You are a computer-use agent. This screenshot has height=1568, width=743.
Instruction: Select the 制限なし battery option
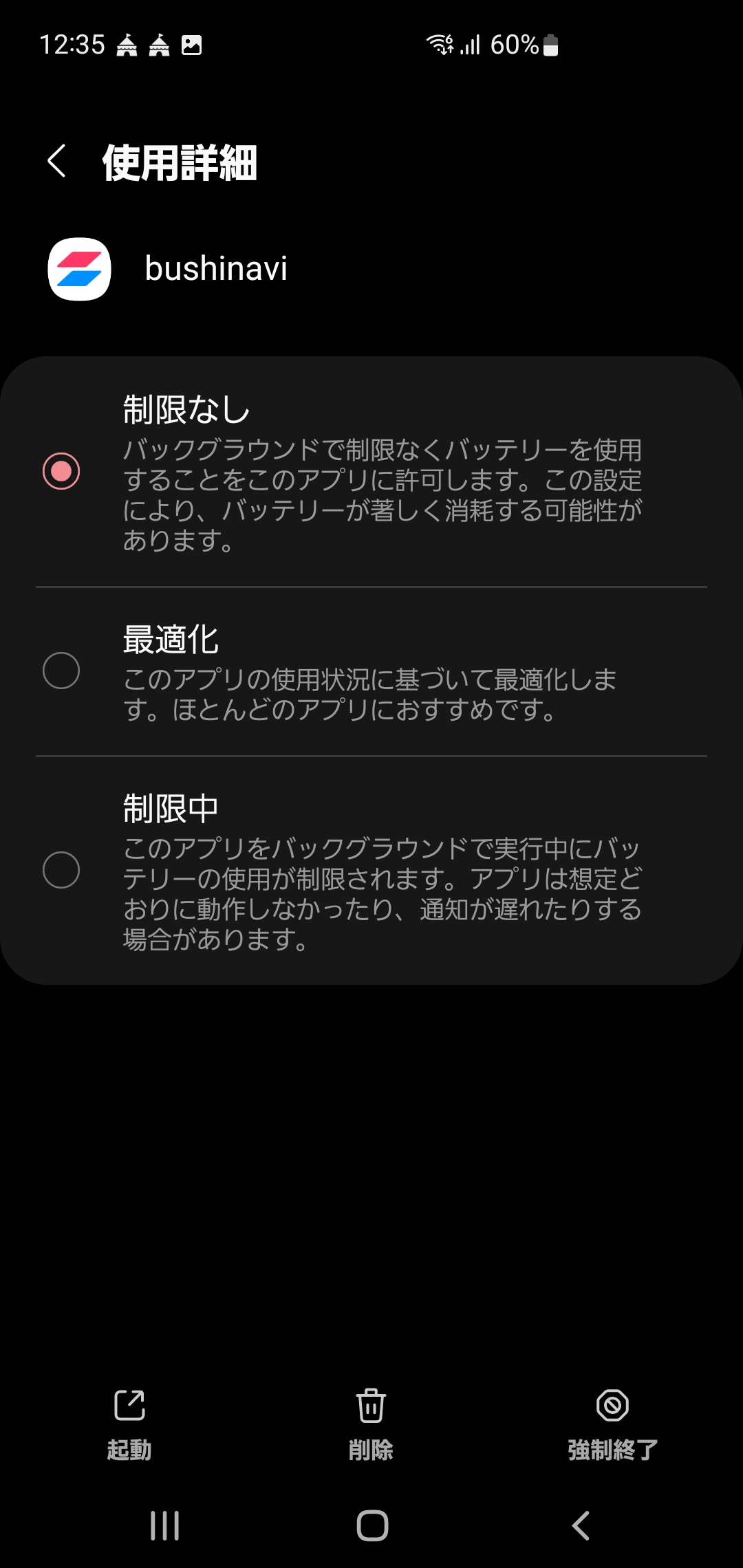pos(61,471)
